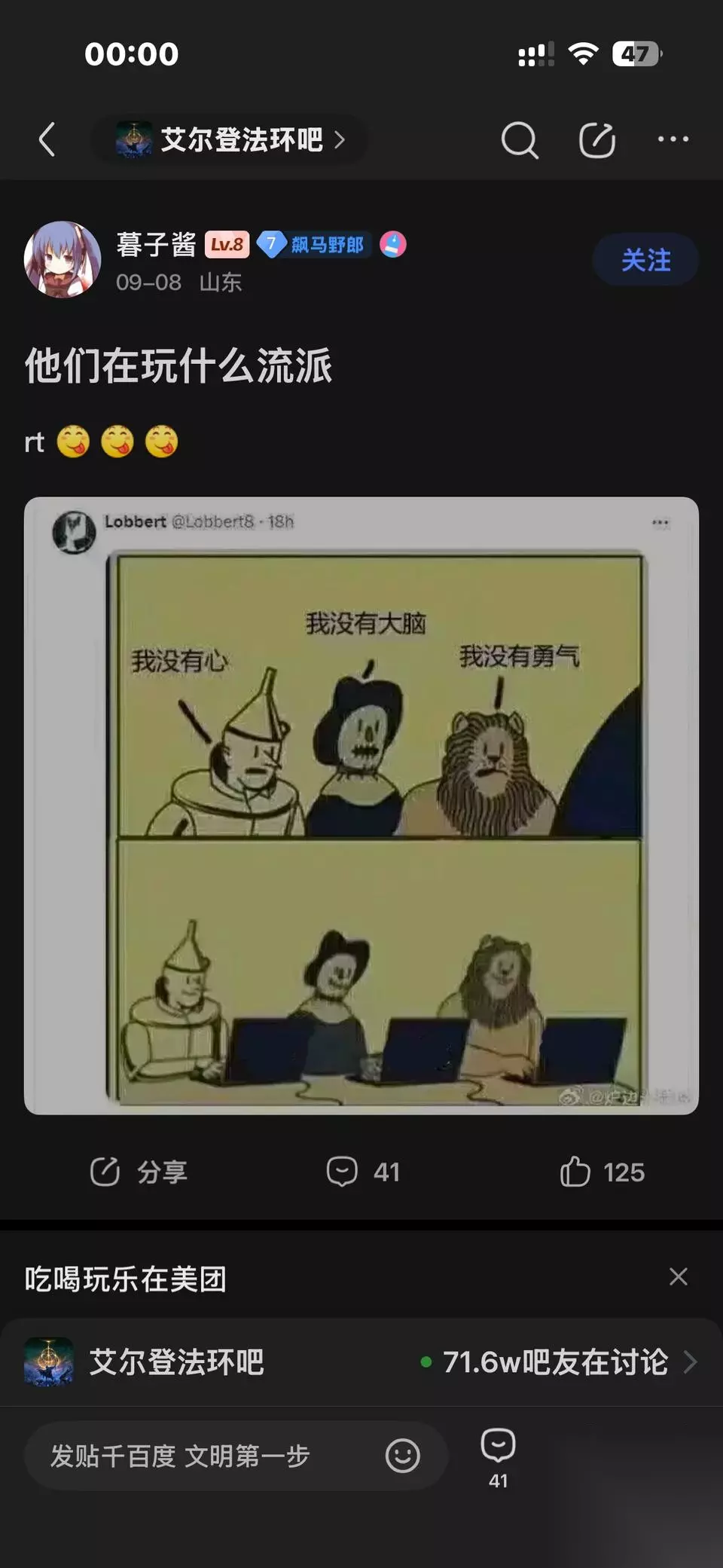Follow the author with 关注 button

645,260
